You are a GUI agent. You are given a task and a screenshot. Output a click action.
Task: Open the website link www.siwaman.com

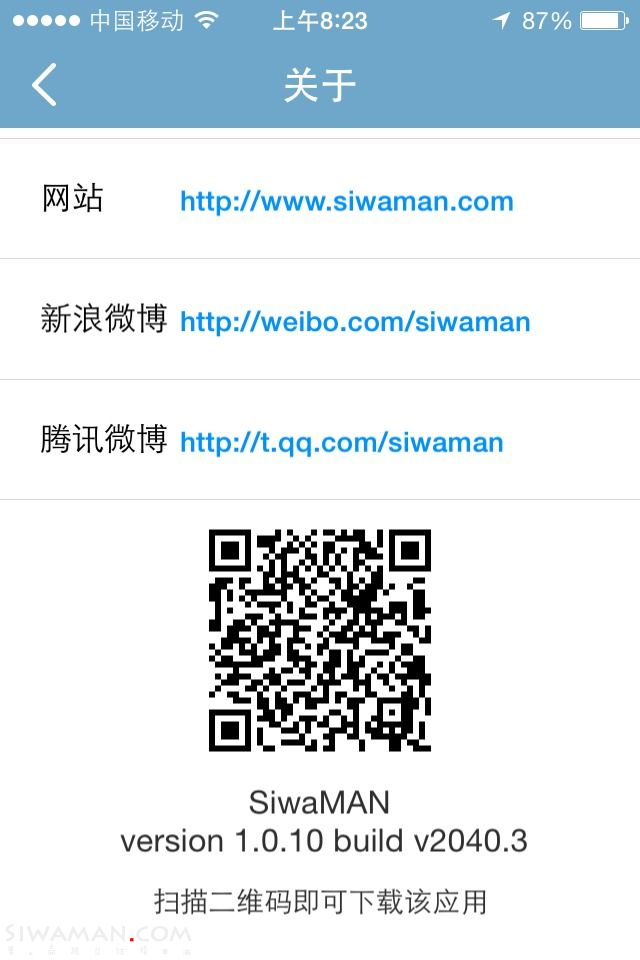pos(346,201)
